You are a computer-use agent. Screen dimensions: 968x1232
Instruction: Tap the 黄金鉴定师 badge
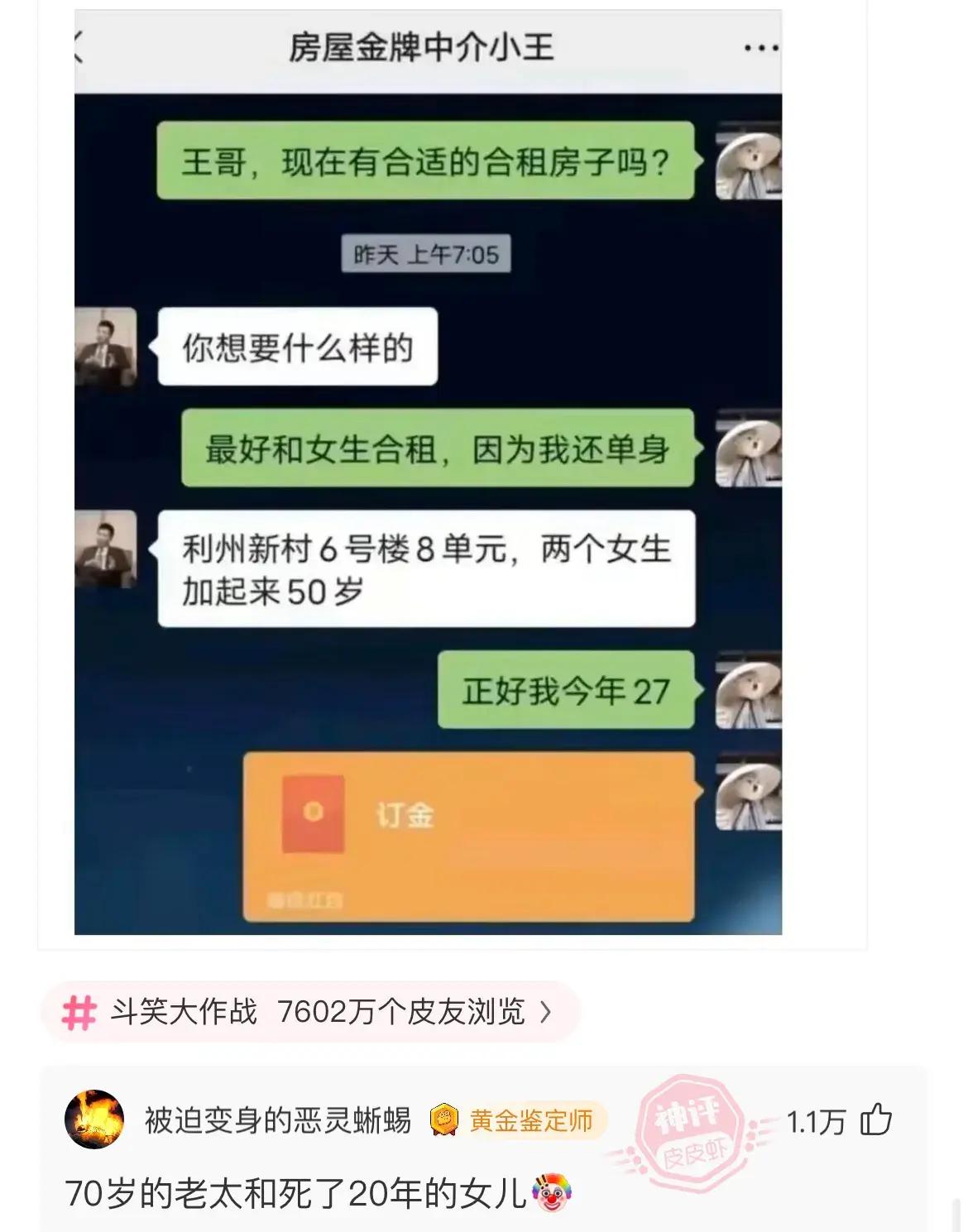point(519,1121)
